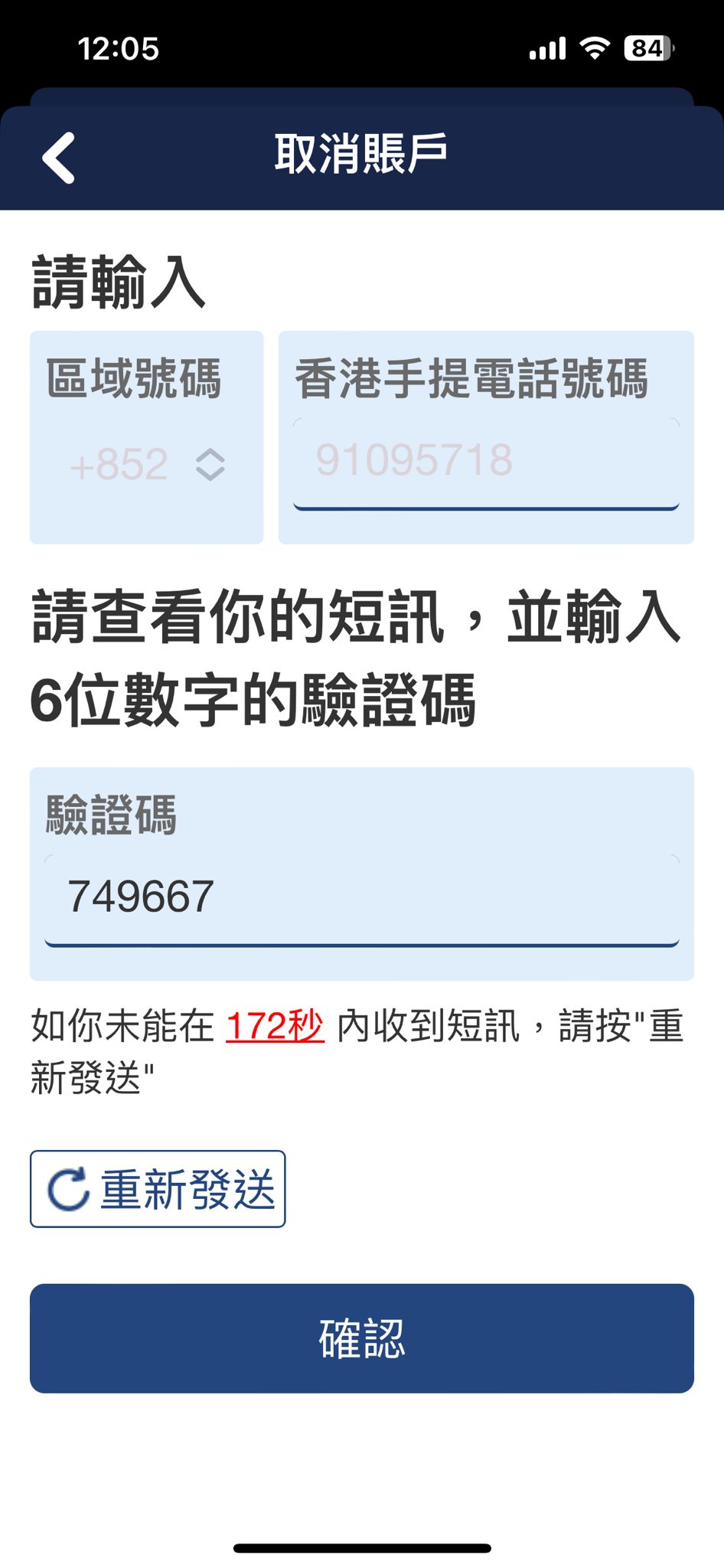Viewport: 724px width, 1568px height.
Task: Confirm with the 確認 button
Action: pos(362,1338)
